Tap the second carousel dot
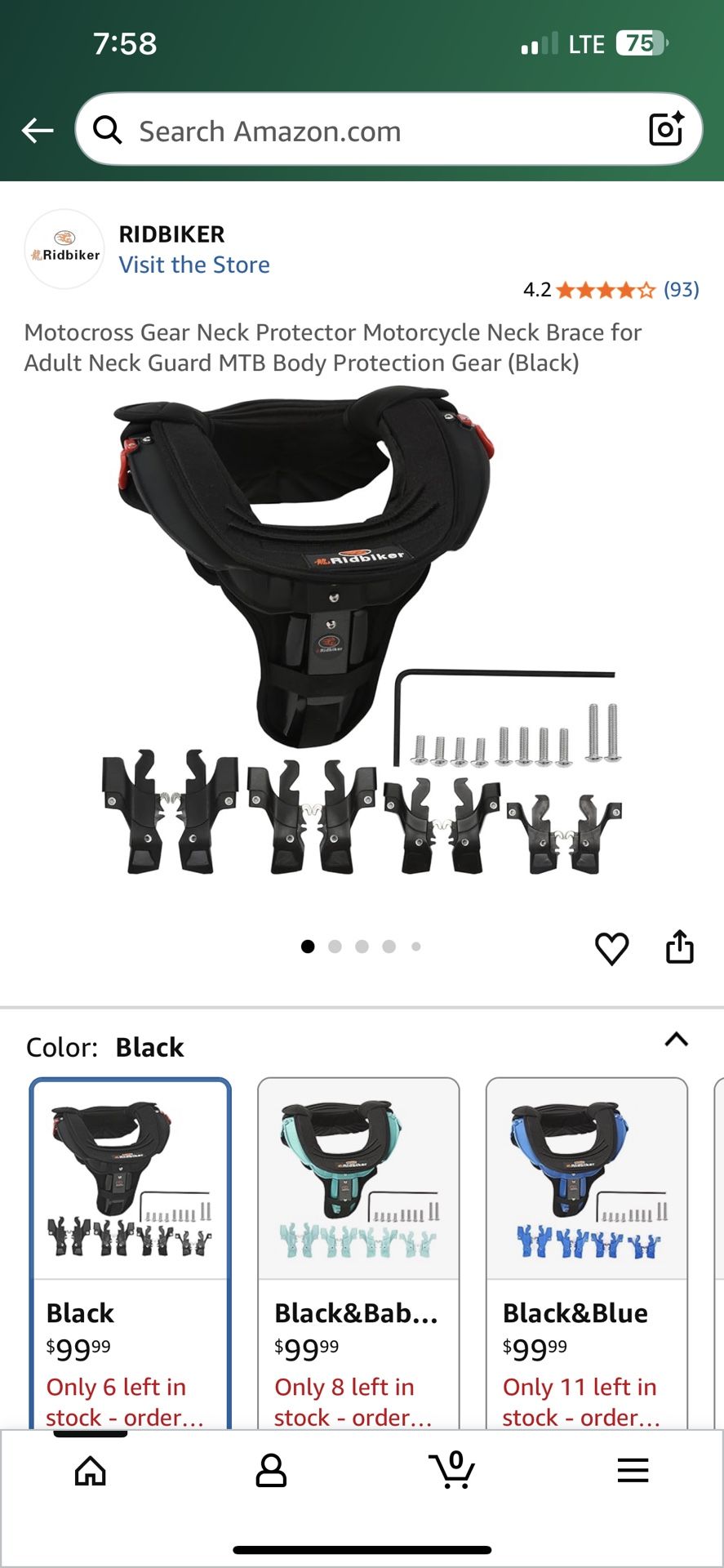The width and height of the screenshot is (724, 1568). pyautogui.click(x=335, y=946)
